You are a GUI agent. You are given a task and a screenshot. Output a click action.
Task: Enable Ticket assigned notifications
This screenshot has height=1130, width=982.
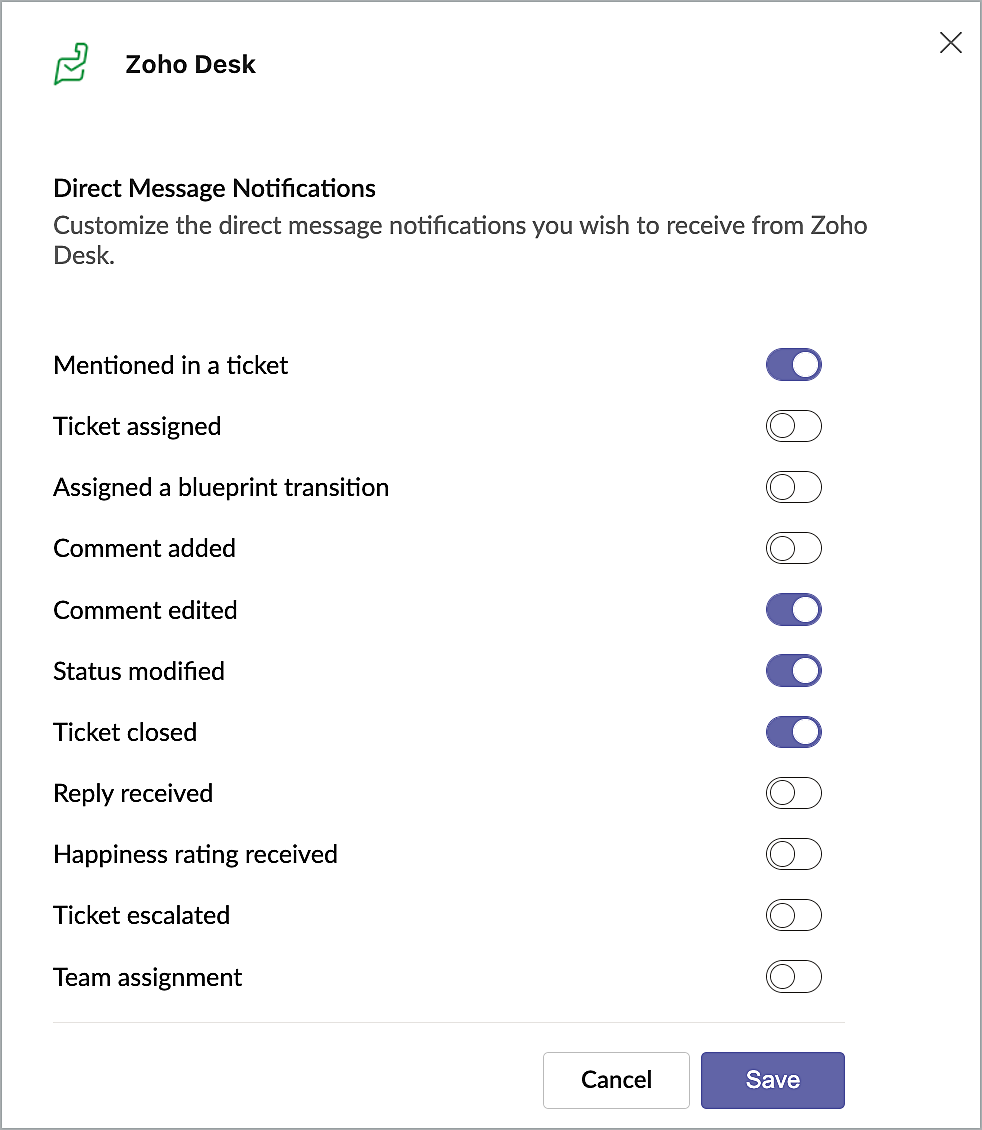click(x=793, y=426)
